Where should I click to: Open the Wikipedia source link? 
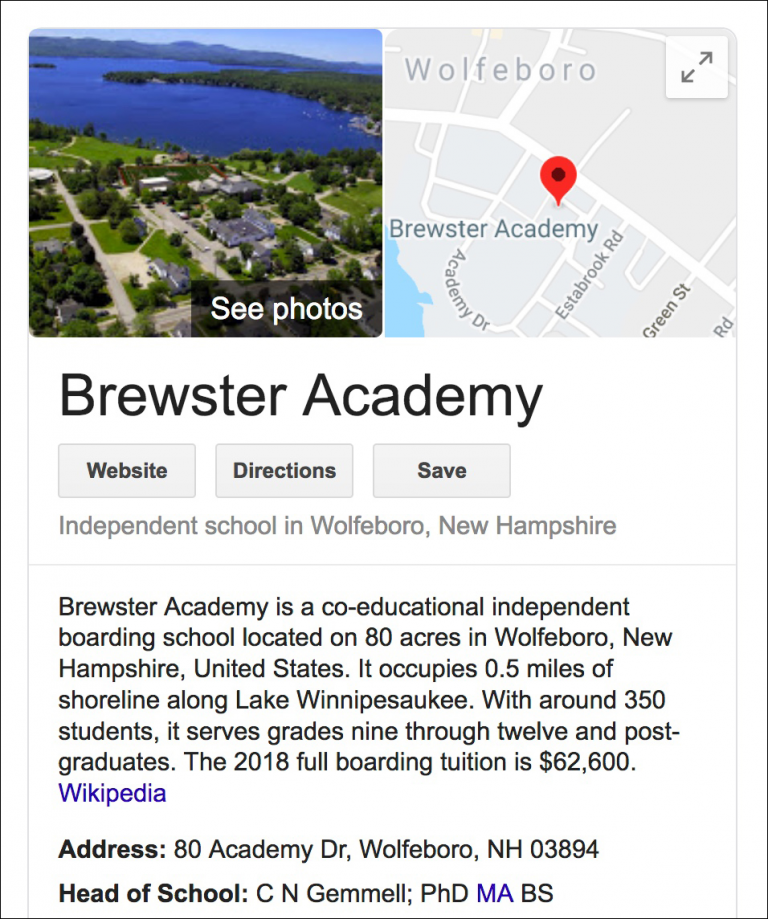coord(112,793)
